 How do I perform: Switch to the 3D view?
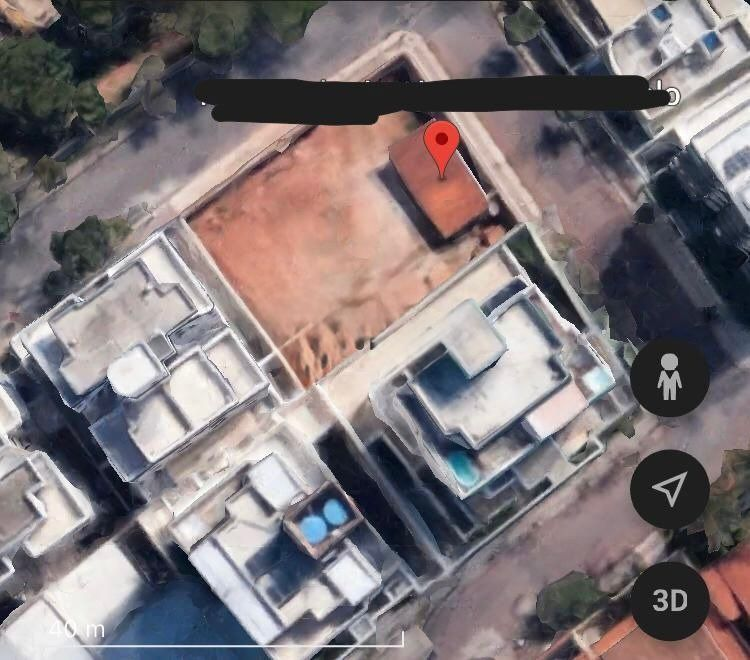point(670,599)
